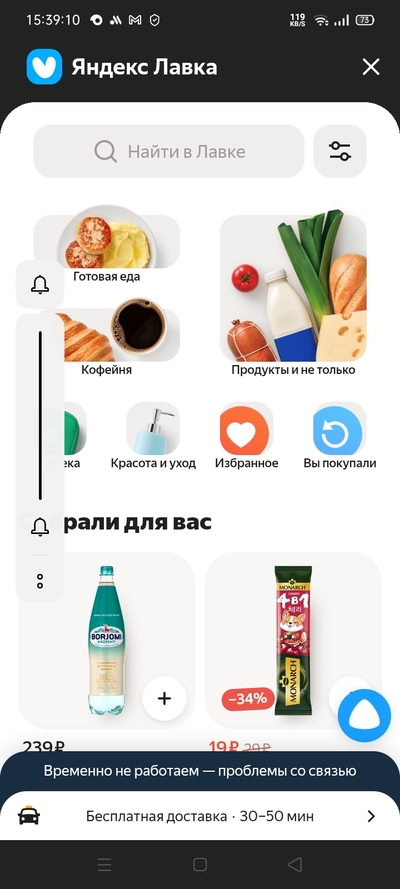Tap the top bell on the side panel
This screenshot has height=889, width=400.
coord(40,285)
